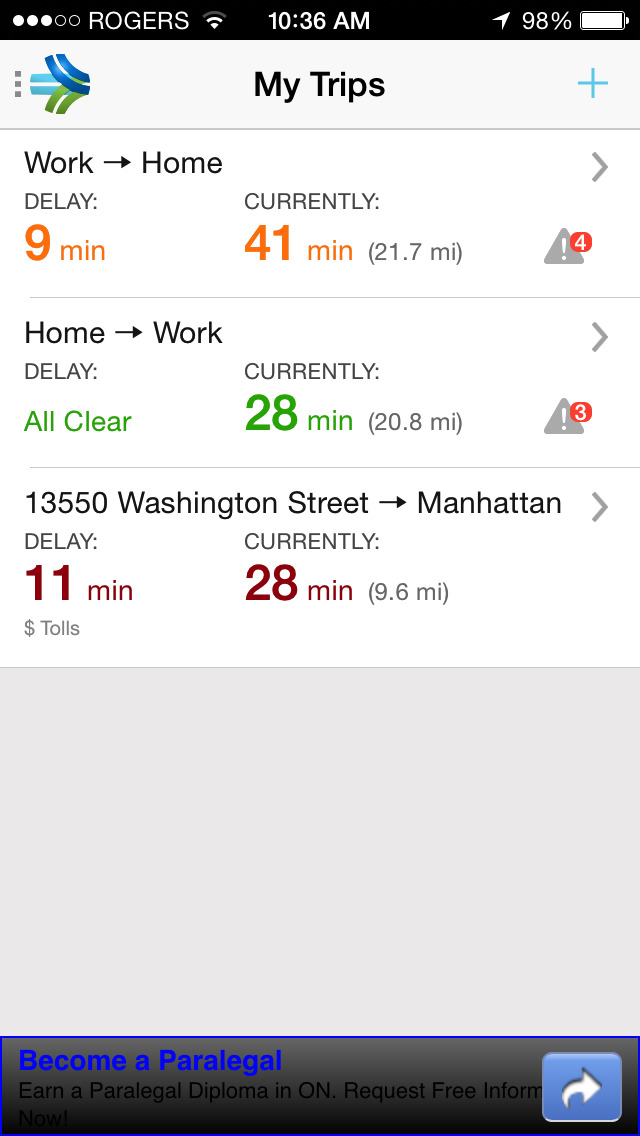View the 4 alerts on Work to Home
This screenshot has height=1136, width=640.
(568, 247)
